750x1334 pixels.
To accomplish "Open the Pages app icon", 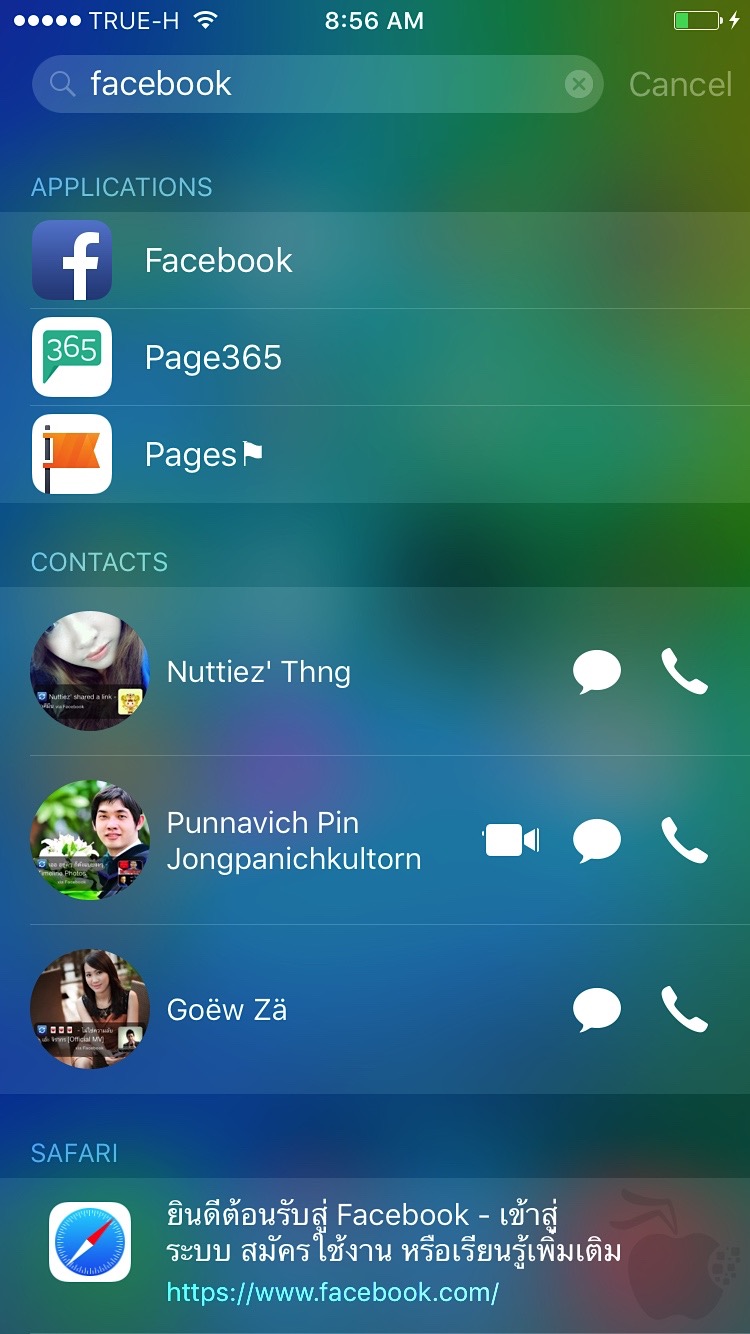I will click(71, 453).
